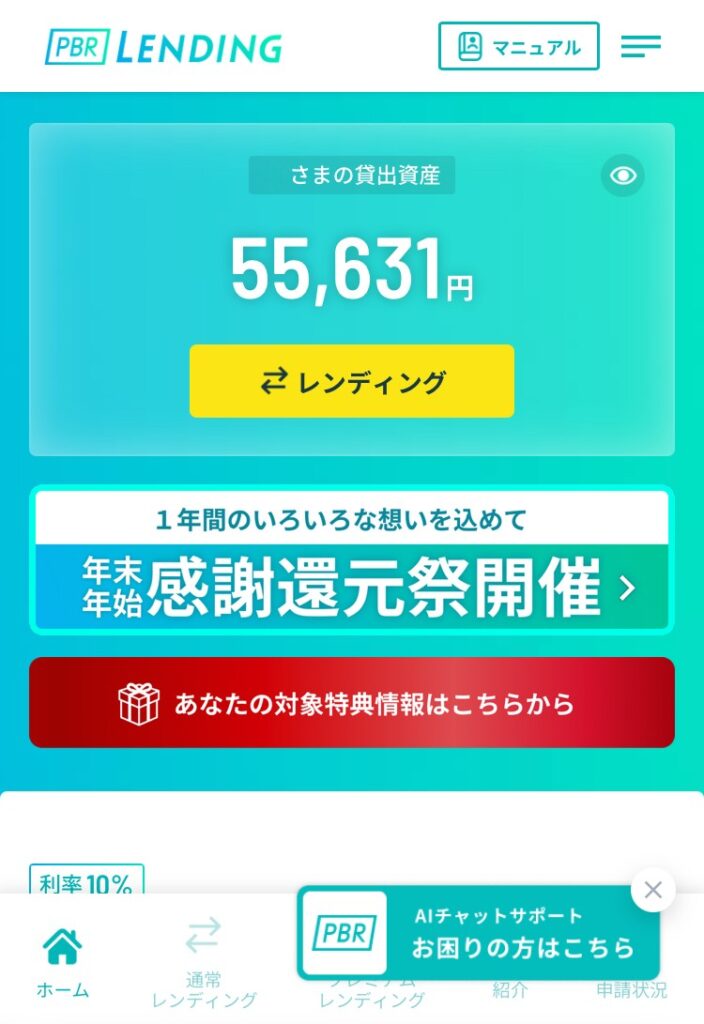
Task: Tap the yellow レンディング button
Action: [352, 381]
